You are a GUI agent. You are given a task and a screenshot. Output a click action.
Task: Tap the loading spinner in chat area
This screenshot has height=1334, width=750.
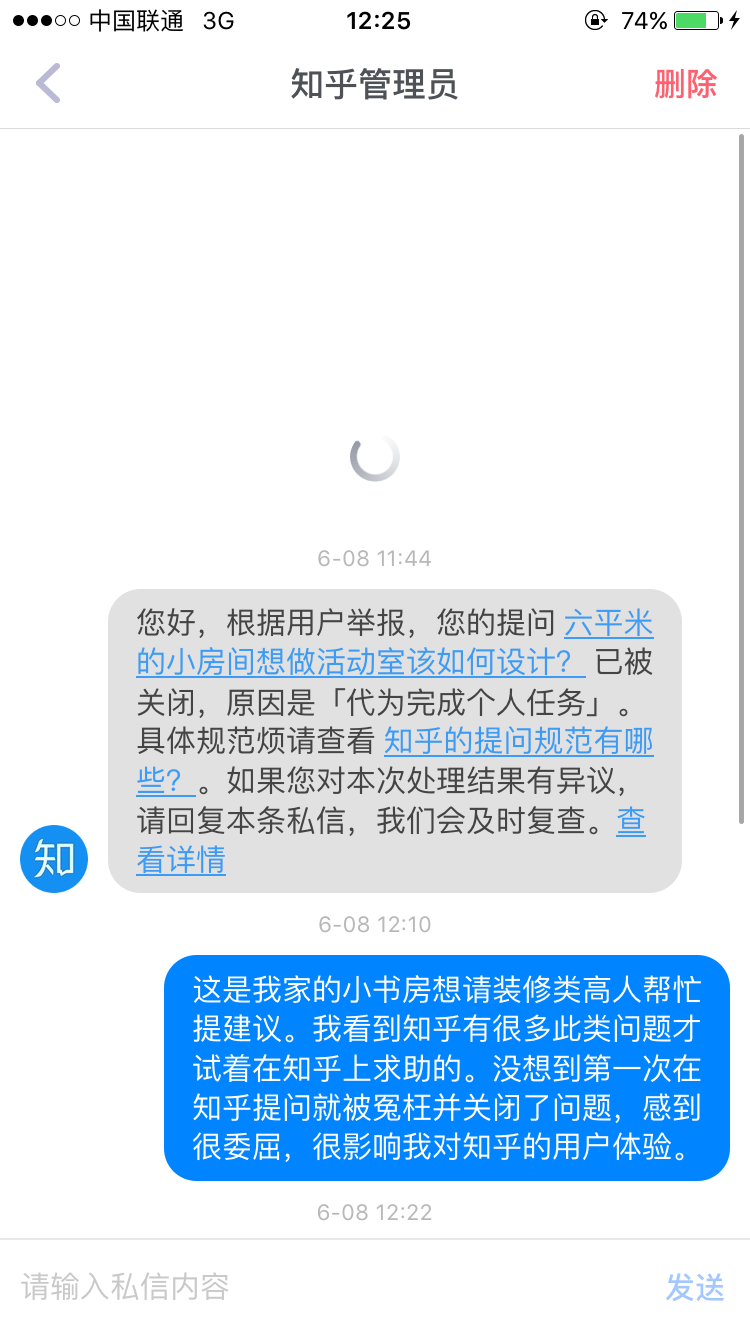tap(375, 460)
